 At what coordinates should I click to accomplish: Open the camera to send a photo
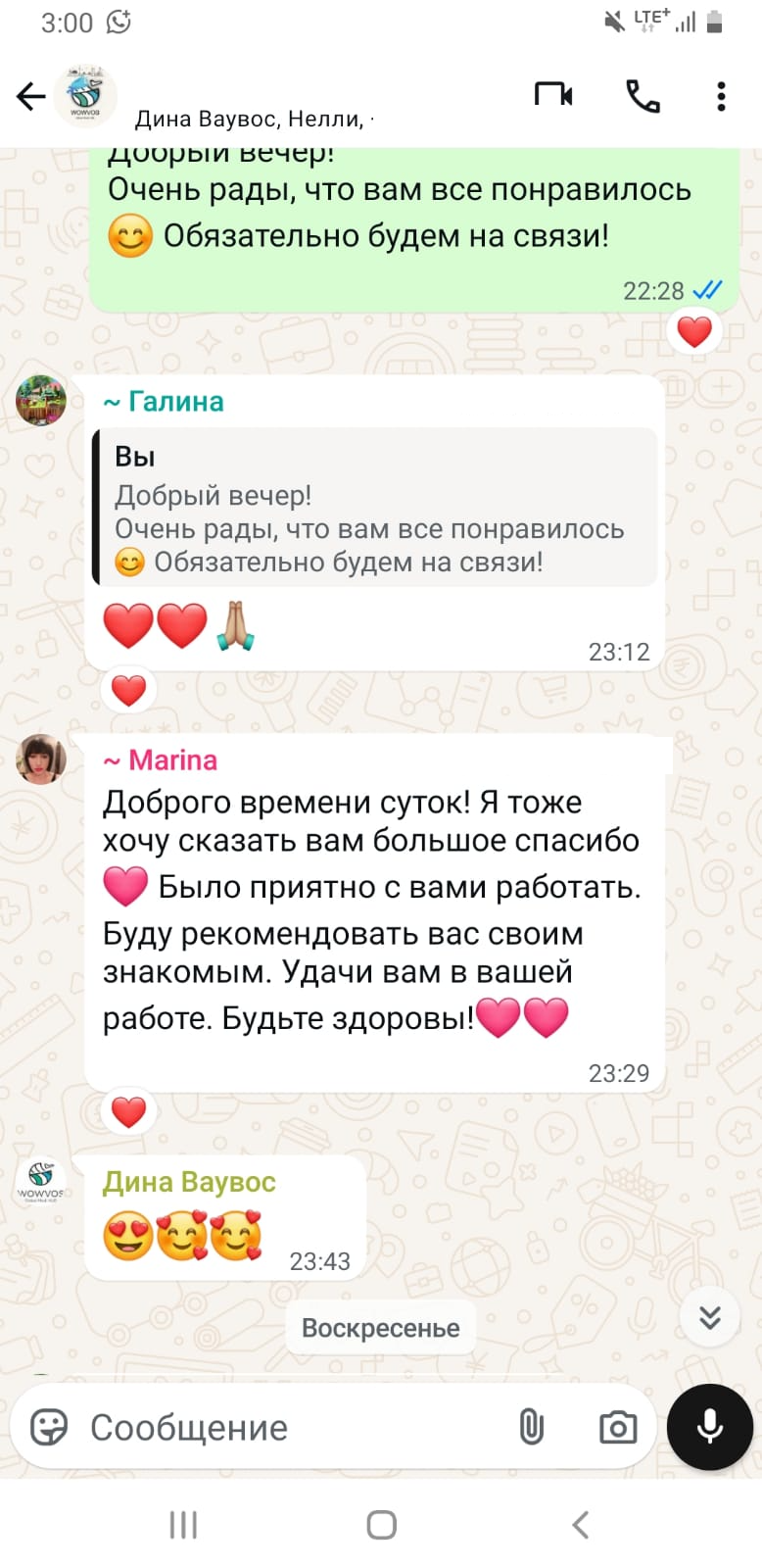point(617,1427)
